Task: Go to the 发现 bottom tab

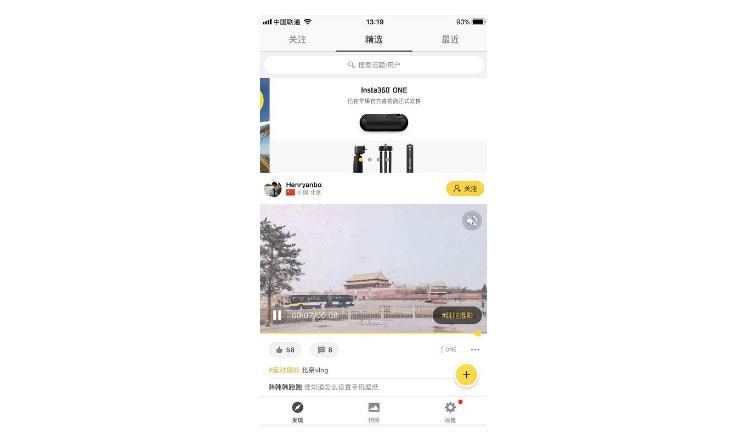Action: [297, 412]
